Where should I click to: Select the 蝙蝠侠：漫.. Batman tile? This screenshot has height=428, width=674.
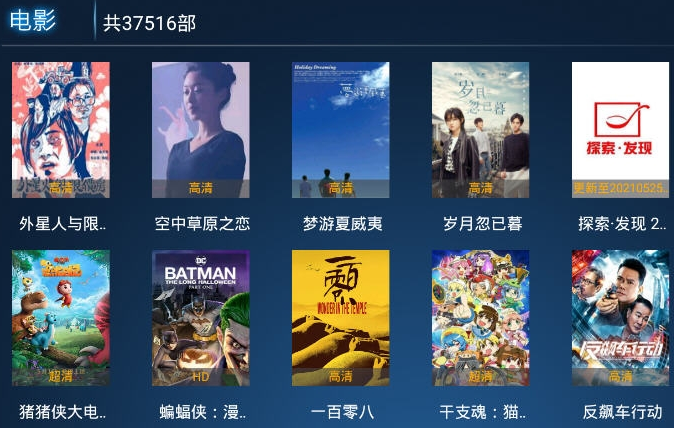click(x=201, y=318)
